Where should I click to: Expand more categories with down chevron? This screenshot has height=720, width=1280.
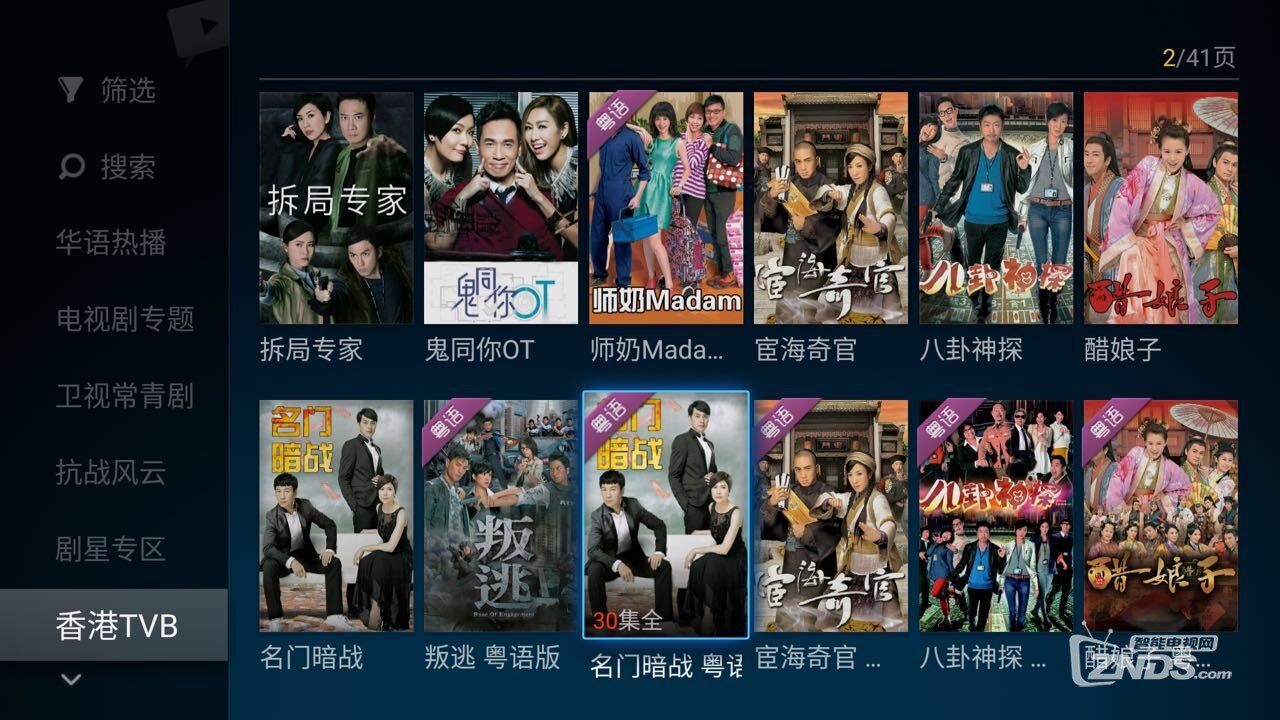71,680
